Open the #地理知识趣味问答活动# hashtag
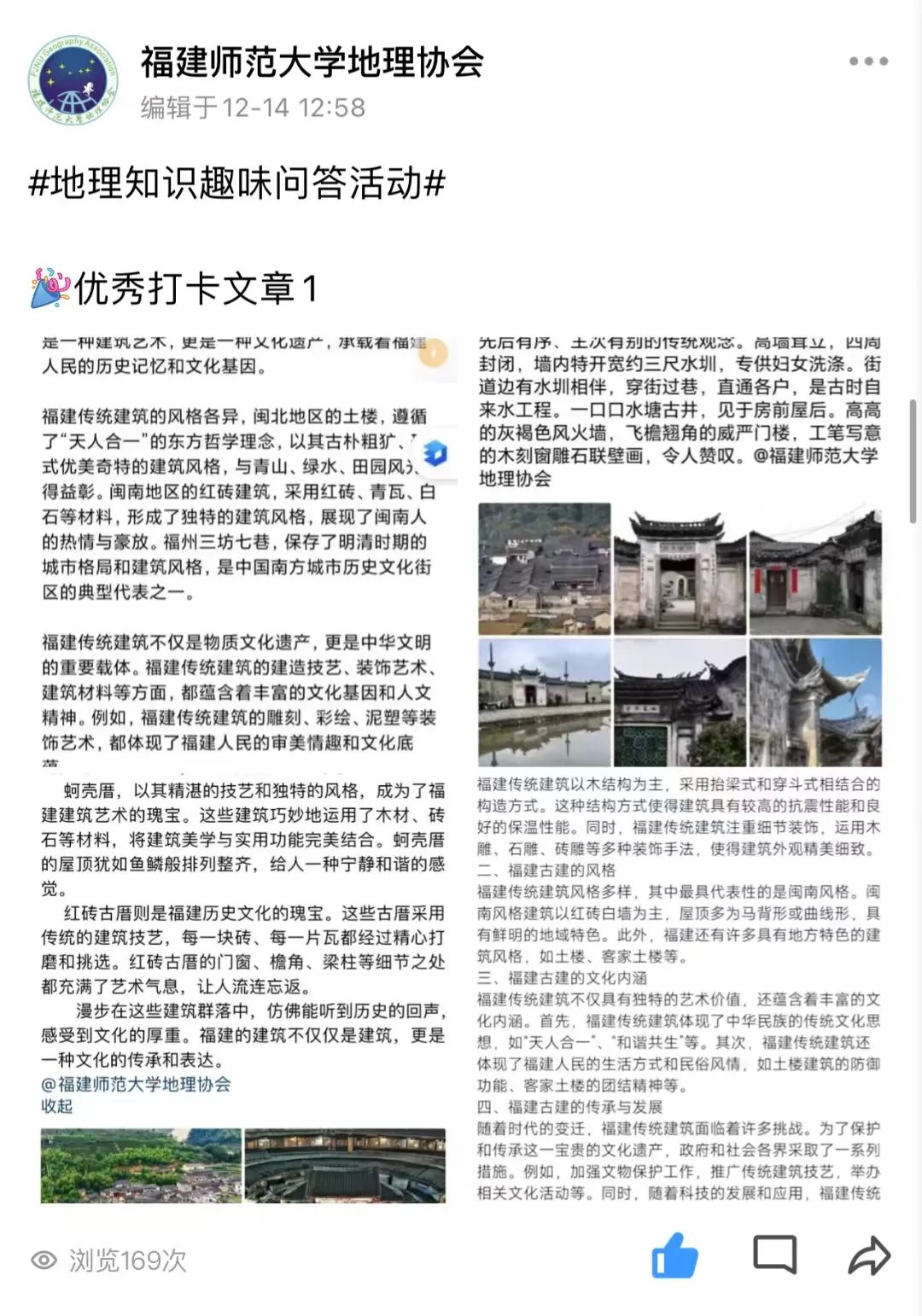Image resolution: width=922 pixels, height=1316 pixels. 237,183
